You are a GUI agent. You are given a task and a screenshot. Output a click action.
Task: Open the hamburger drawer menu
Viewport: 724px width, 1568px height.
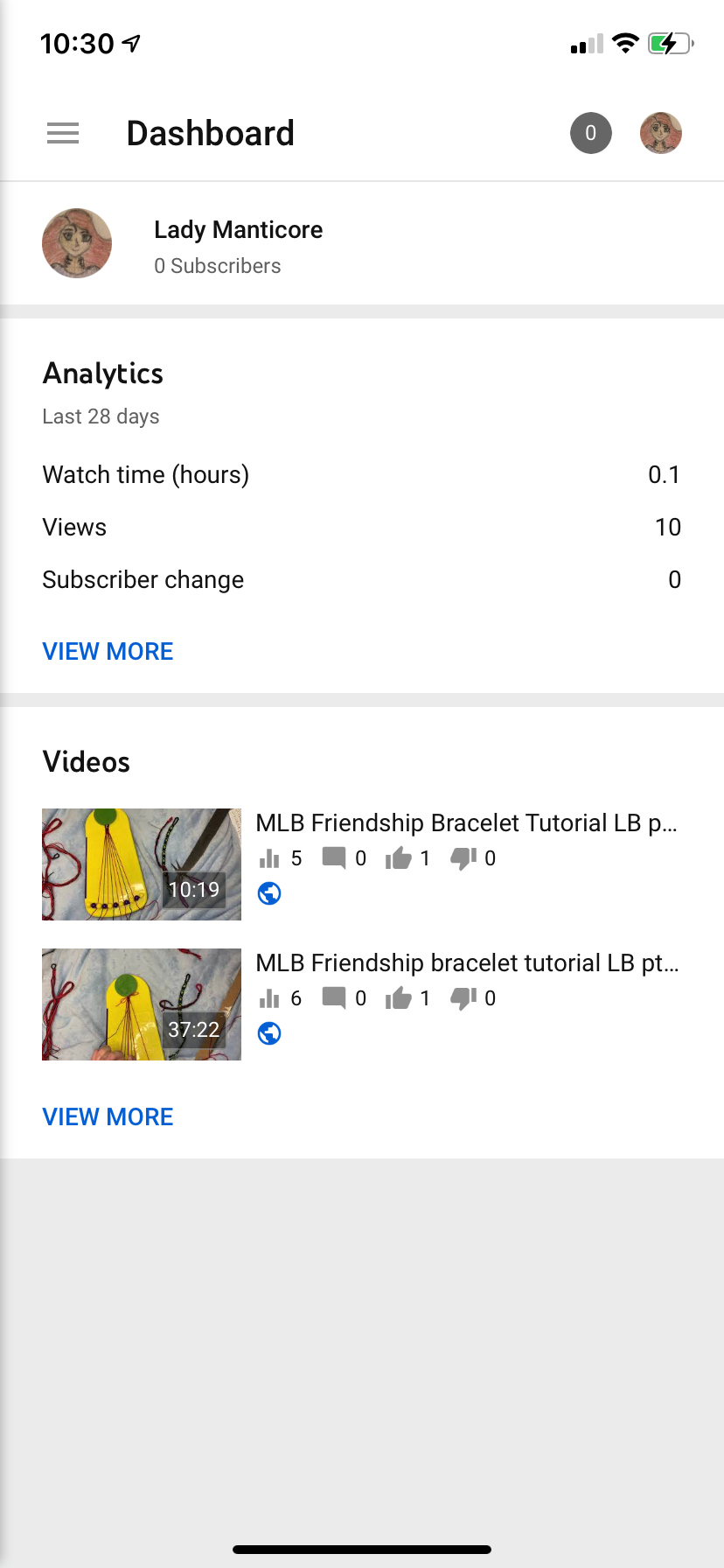point(63,133)
